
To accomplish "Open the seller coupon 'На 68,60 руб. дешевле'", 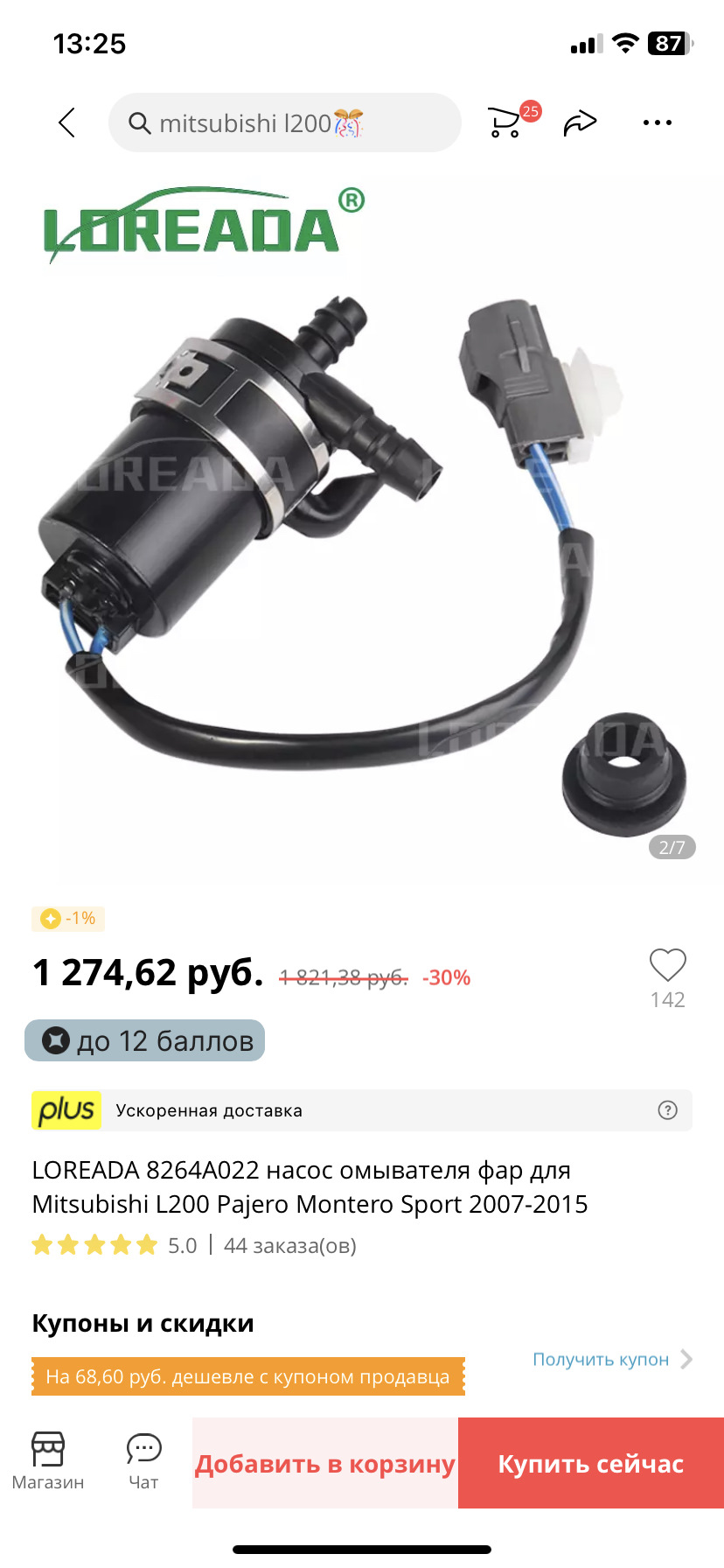I will click(x=247, y=1376).
